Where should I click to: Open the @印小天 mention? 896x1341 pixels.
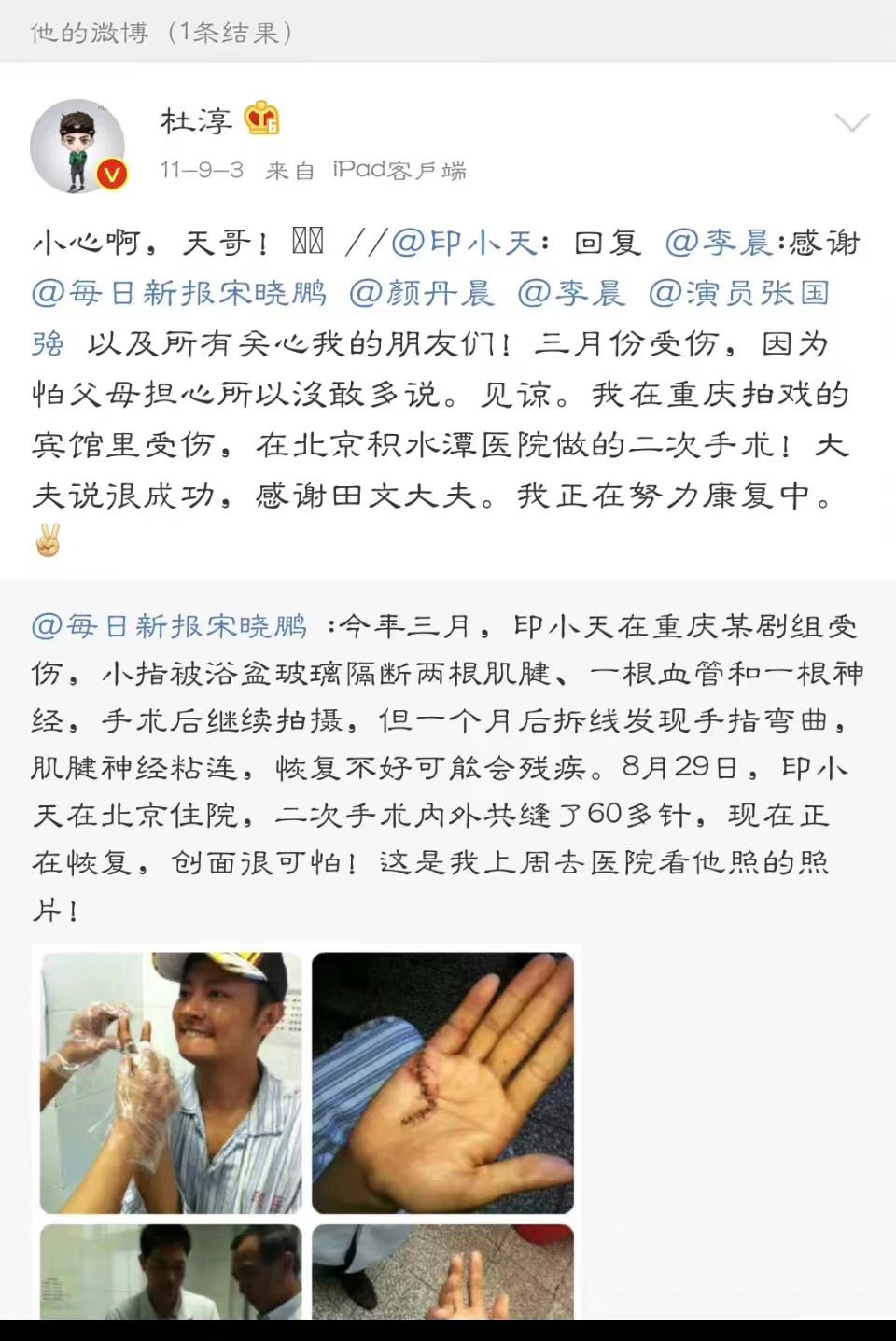(464, 243)
